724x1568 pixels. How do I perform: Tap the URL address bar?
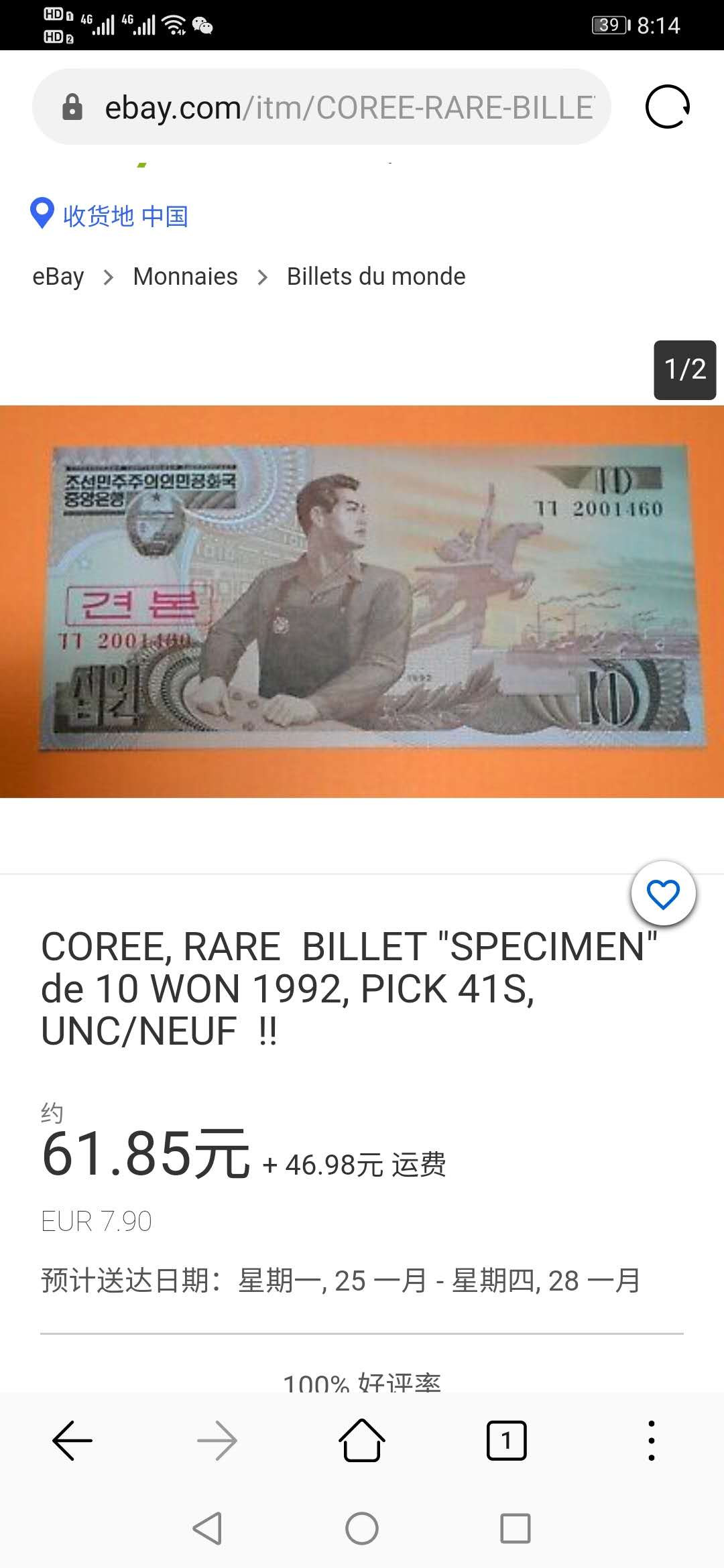pos(349,107)
